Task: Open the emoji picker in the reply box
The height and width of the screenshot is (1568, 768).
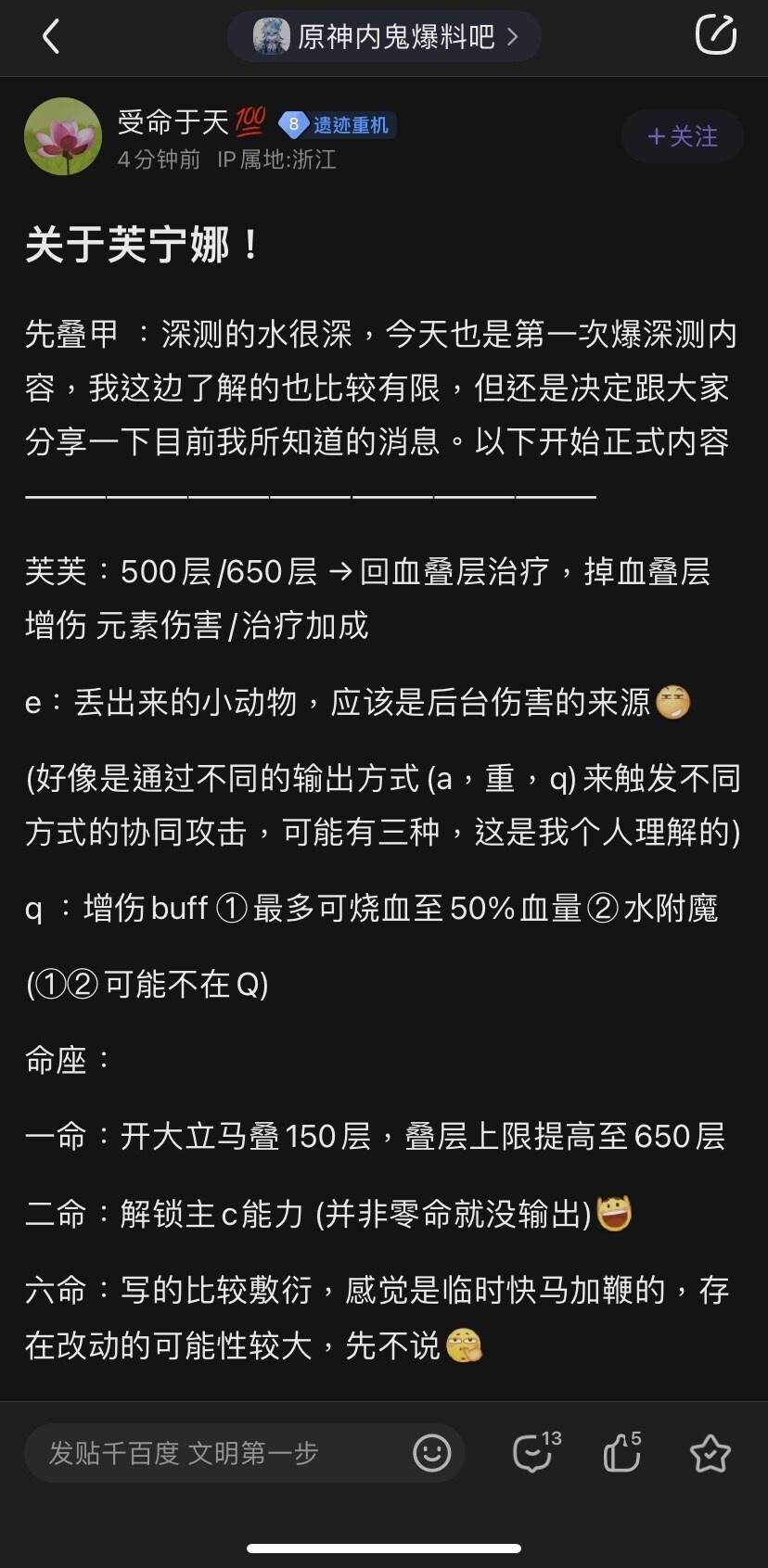Action: click(431, 1452)
